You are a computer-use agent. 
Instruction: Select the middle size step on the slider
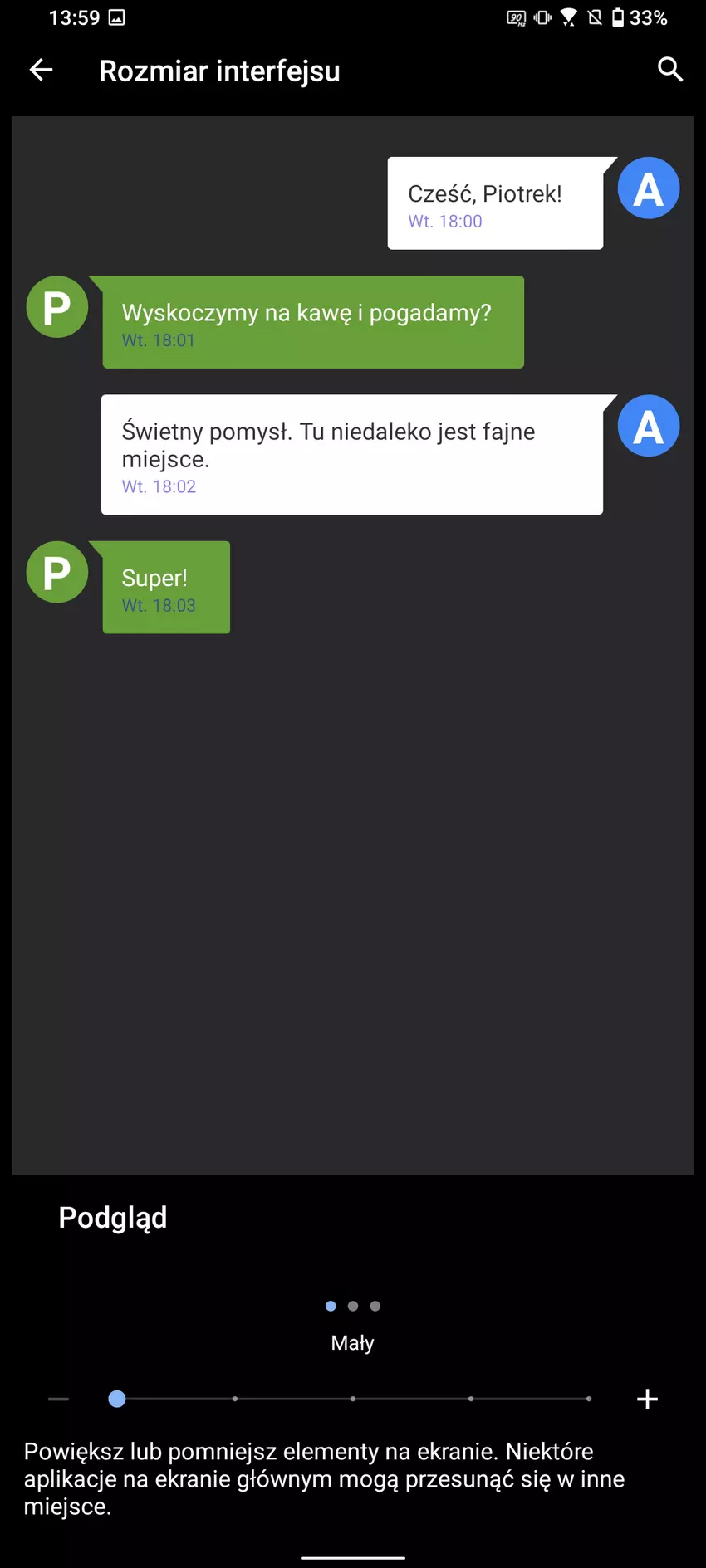353,1399
